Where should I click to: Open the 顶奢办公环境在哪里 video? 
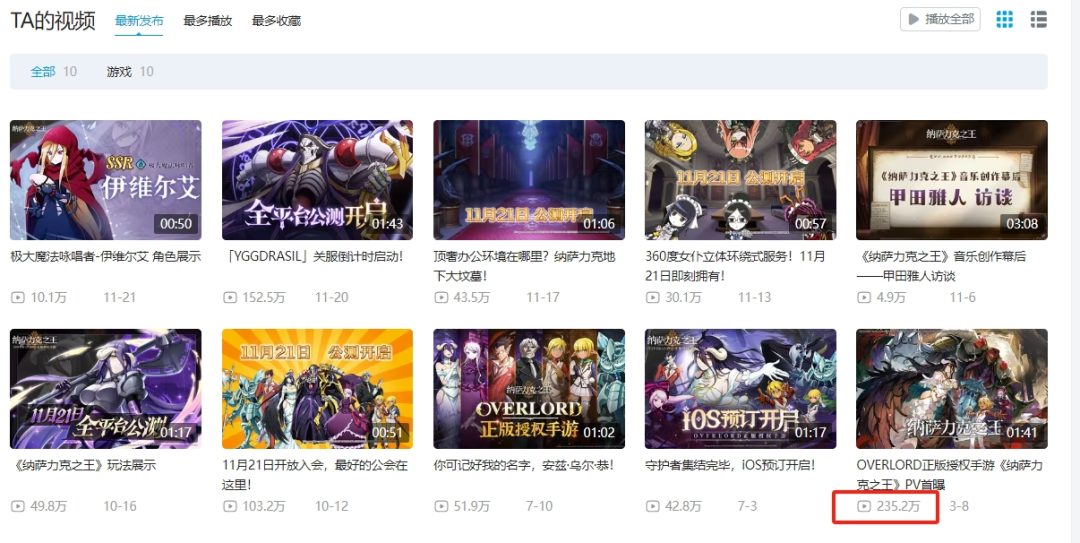(528, 179)
